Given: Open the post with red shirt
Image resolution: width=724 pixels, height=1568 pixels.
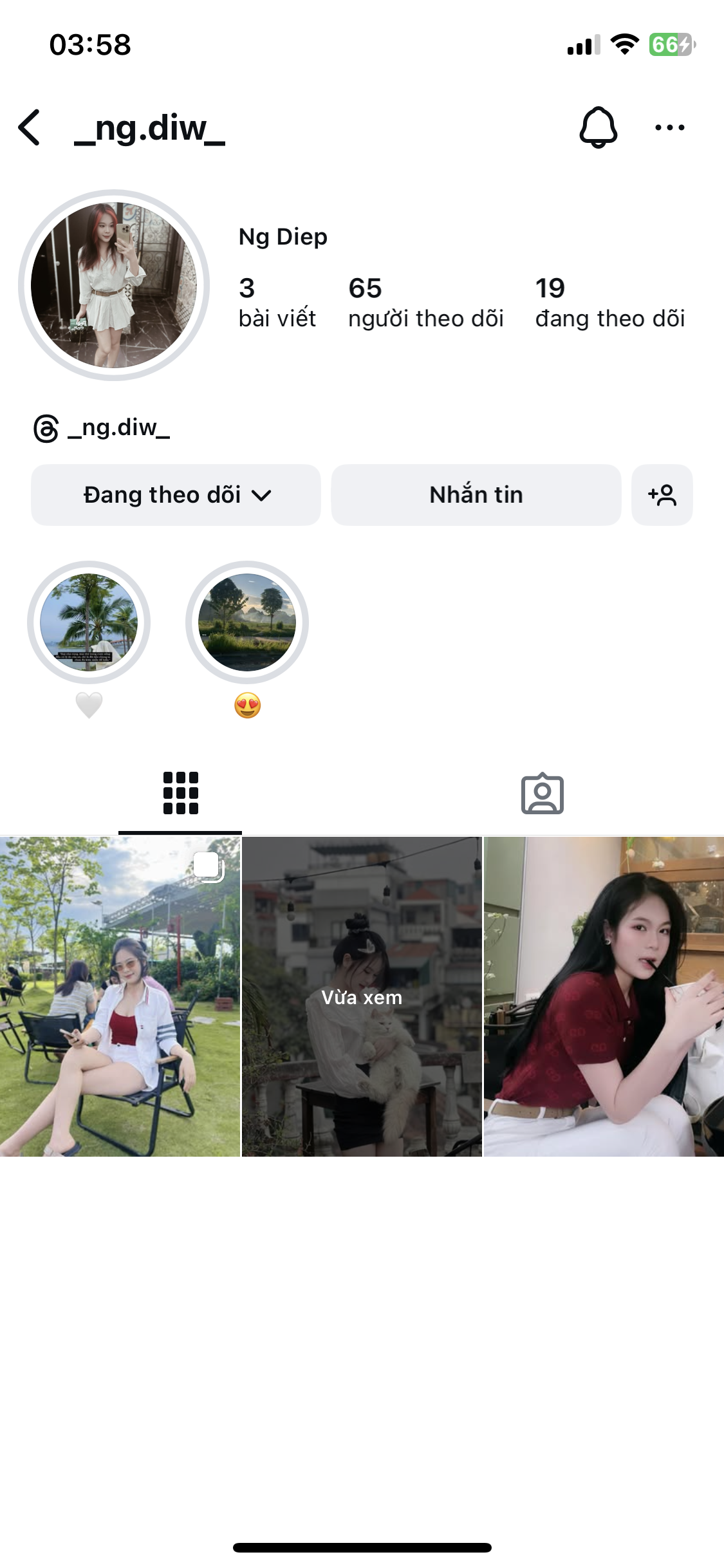Looking at the screenshot, I should (x=604, y=996).
